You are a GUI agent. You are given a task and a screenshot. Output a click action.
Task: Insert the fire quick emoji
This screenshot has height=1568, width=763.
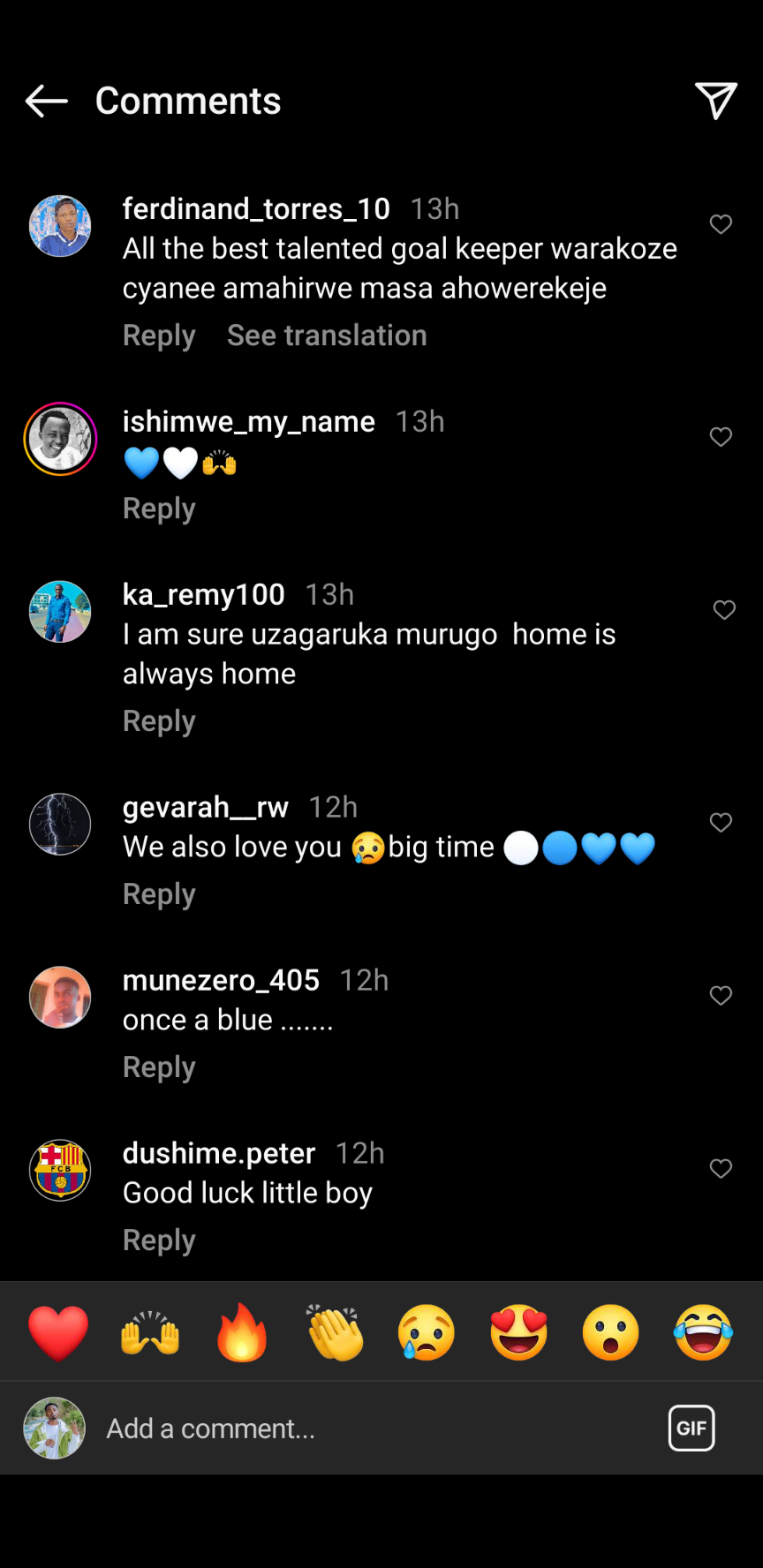[x=242, y=1332]
